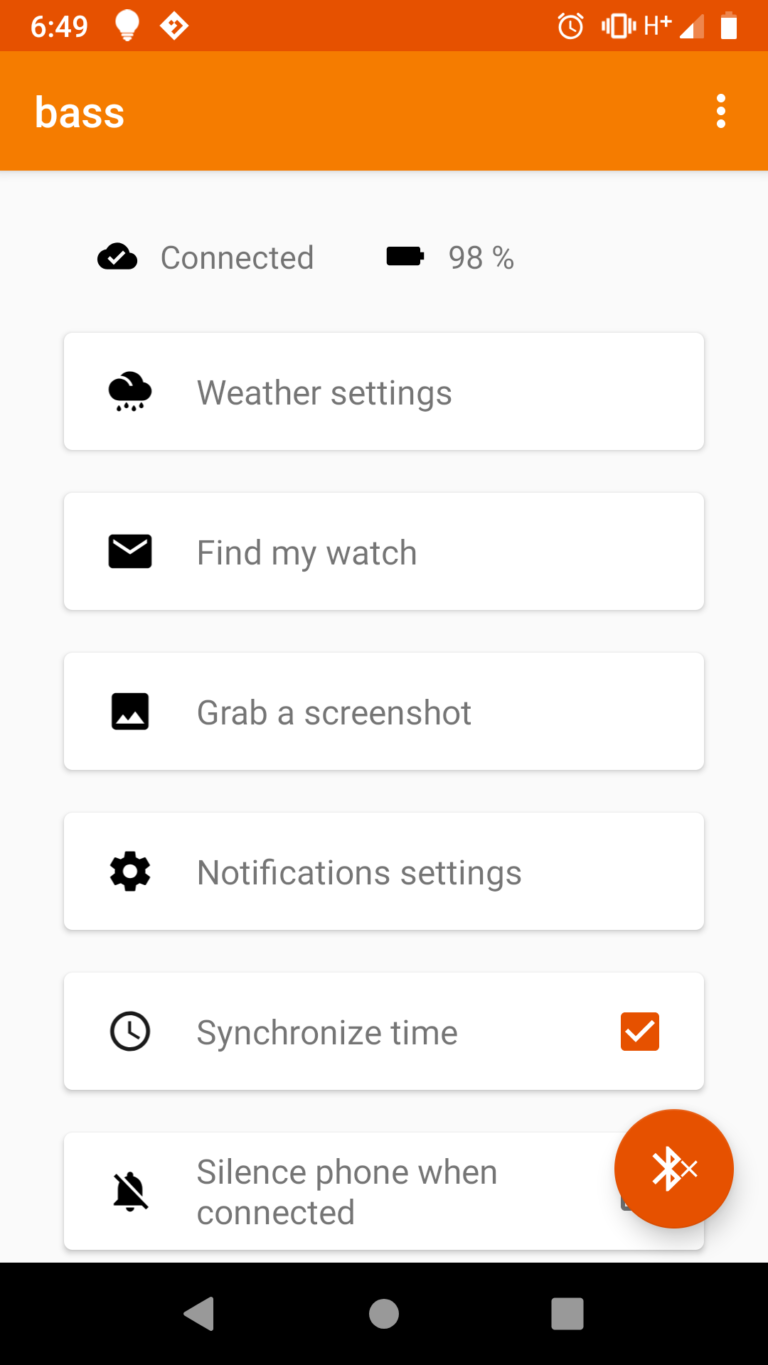The height and width of the screenshot is (1365, 768).
Task: Tap the Bluetooth disconnect floating button
Action: click(674, 1169)
